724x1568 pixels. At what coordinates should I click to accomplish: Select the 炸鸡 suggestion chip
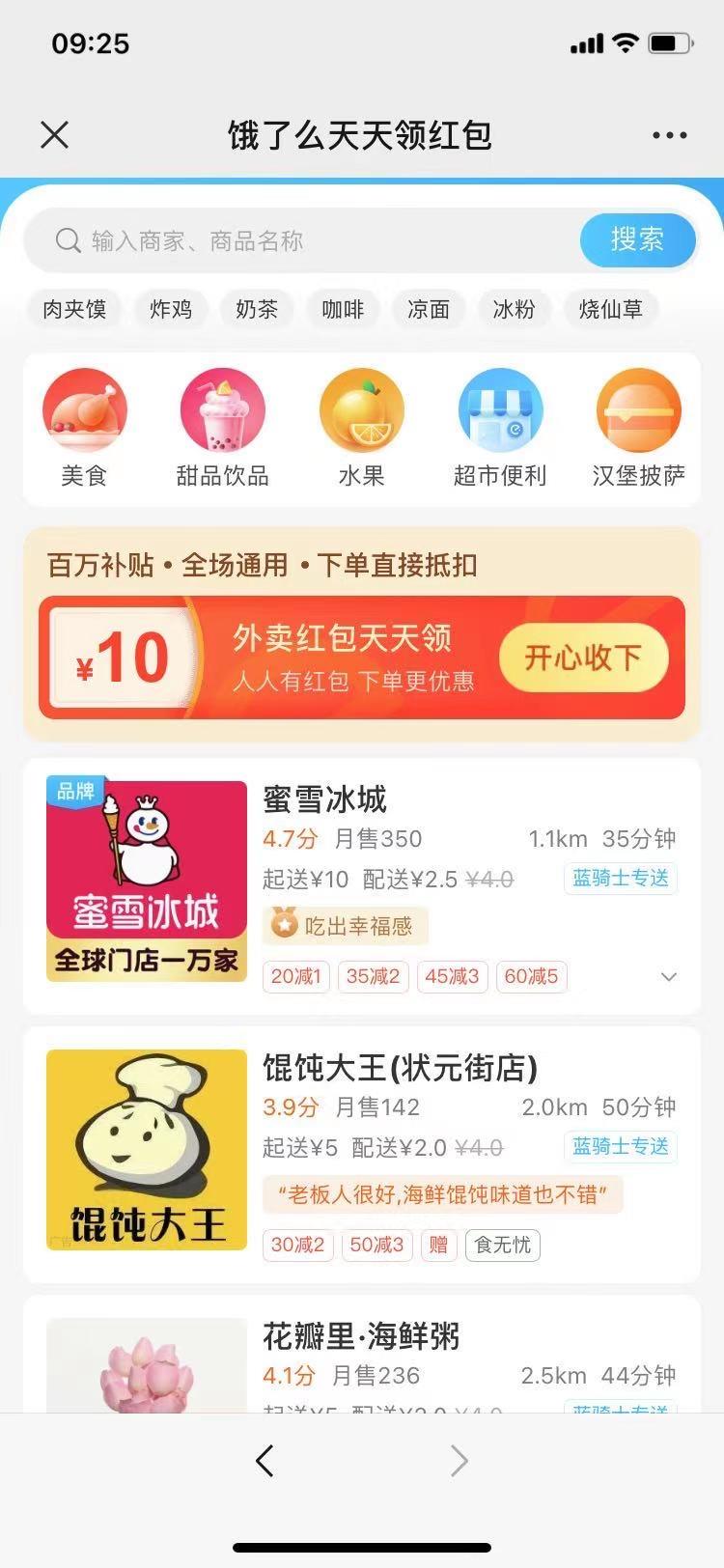tap(171, 309)
